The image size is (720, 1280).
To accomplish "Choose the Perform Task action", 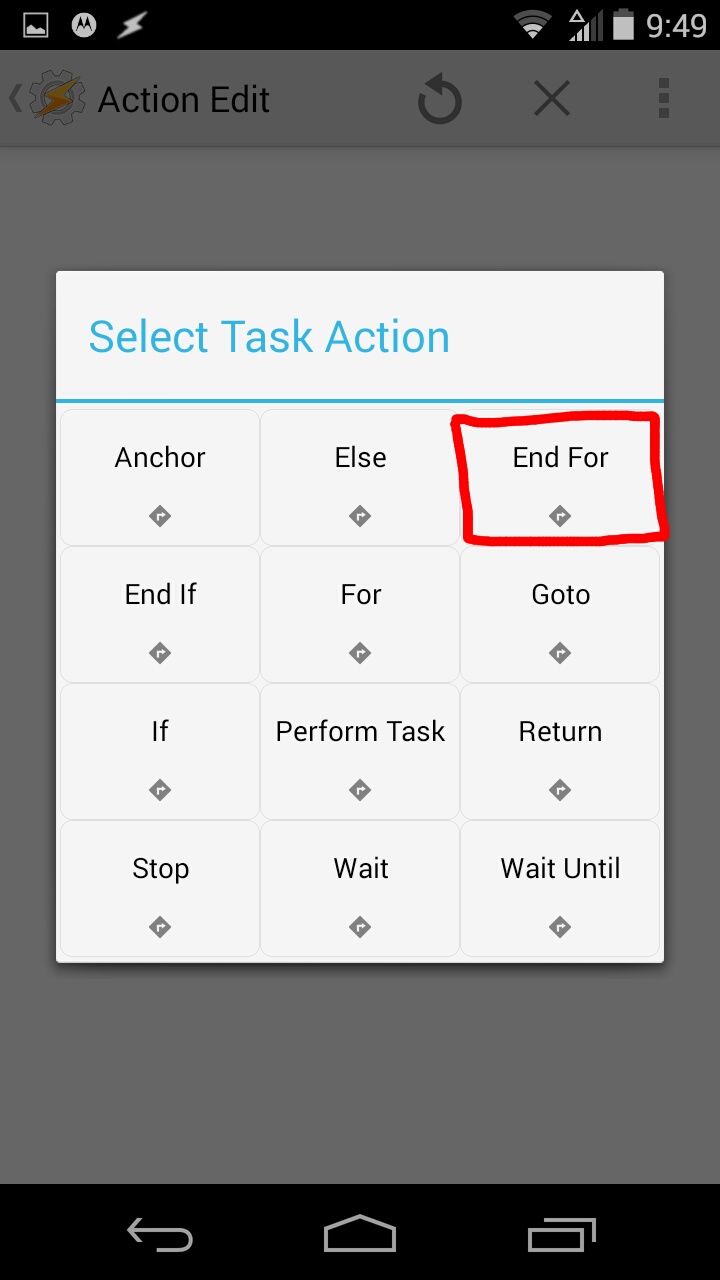I will coord(360,752).
